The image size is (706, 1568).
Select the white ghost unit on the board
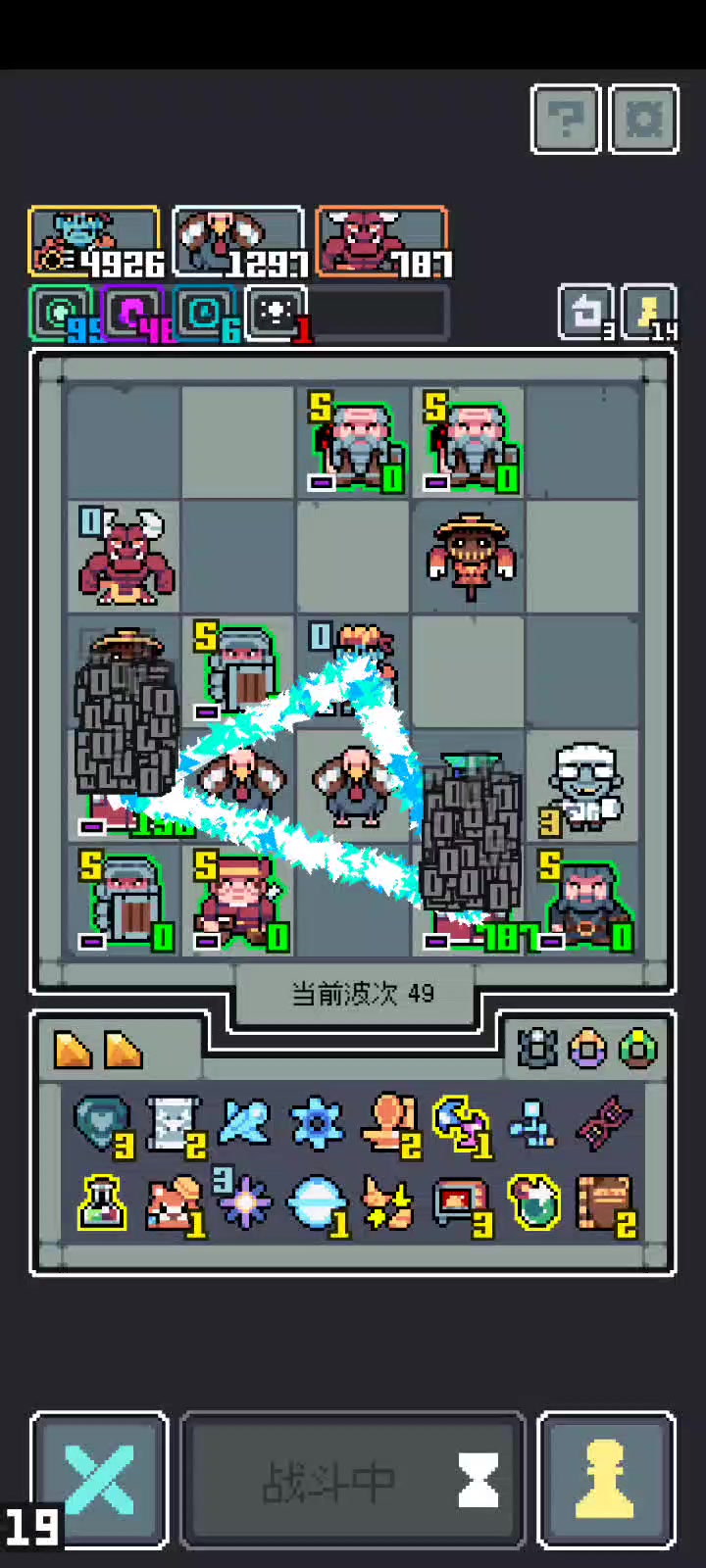585,787
